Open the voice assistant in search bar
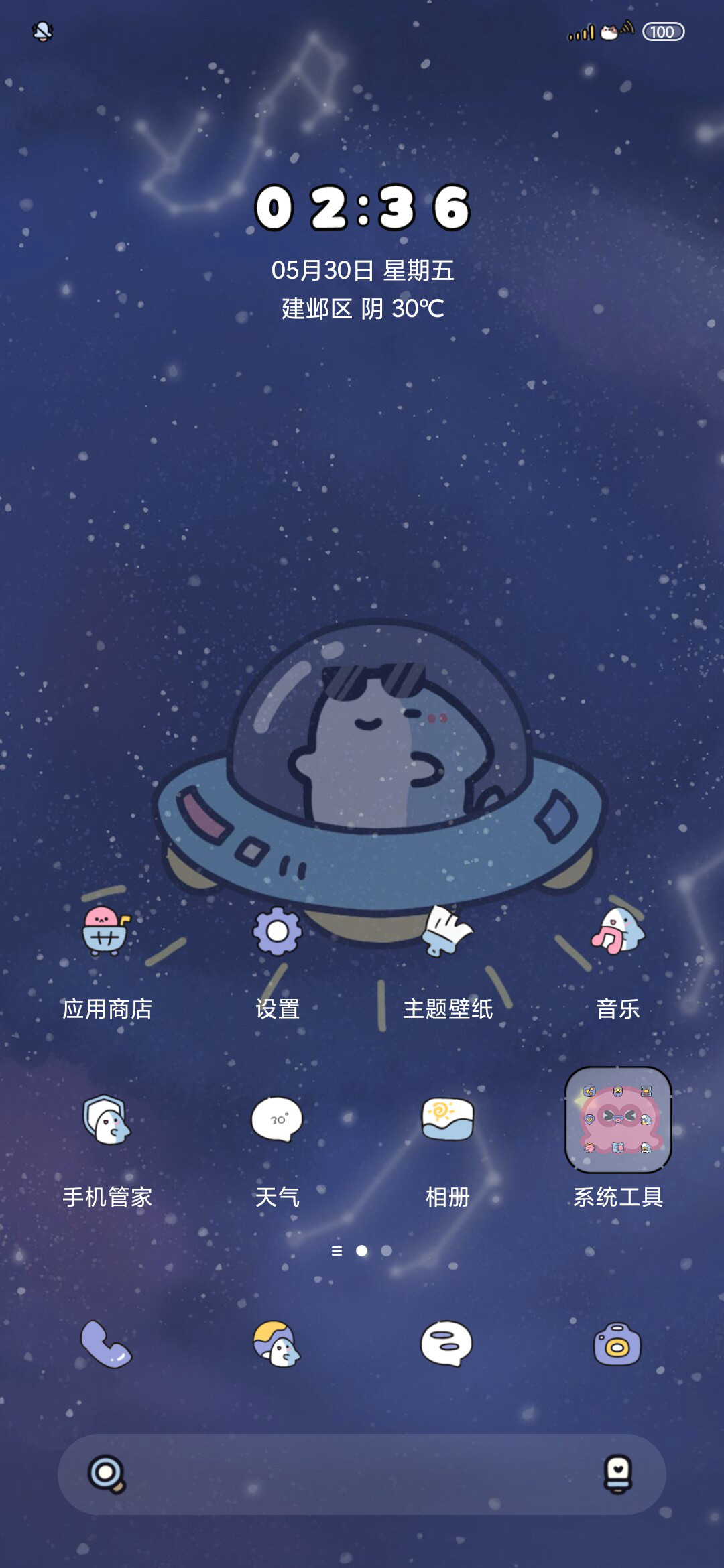Viewport: 724px width, 1568px height. coord(618,1474)
